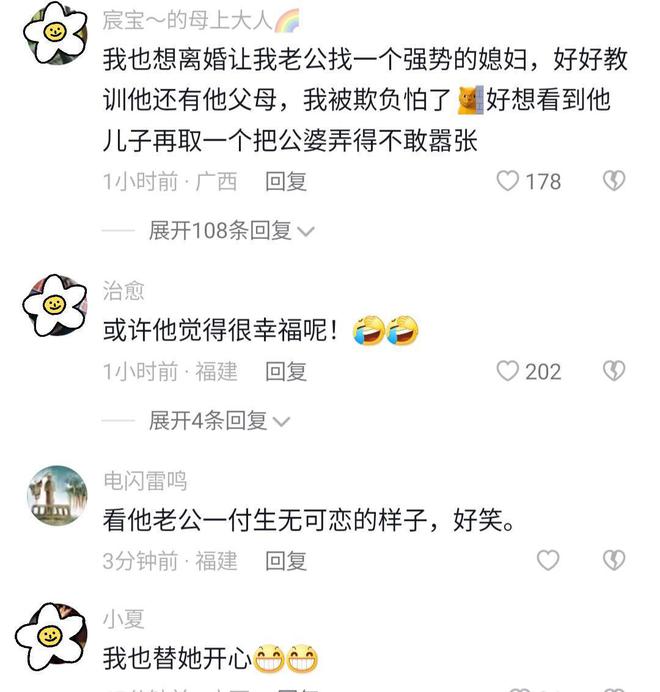Dislike 电闪雷鸣's comment
This screenshot has height=692, width=660.
(614, 560)
